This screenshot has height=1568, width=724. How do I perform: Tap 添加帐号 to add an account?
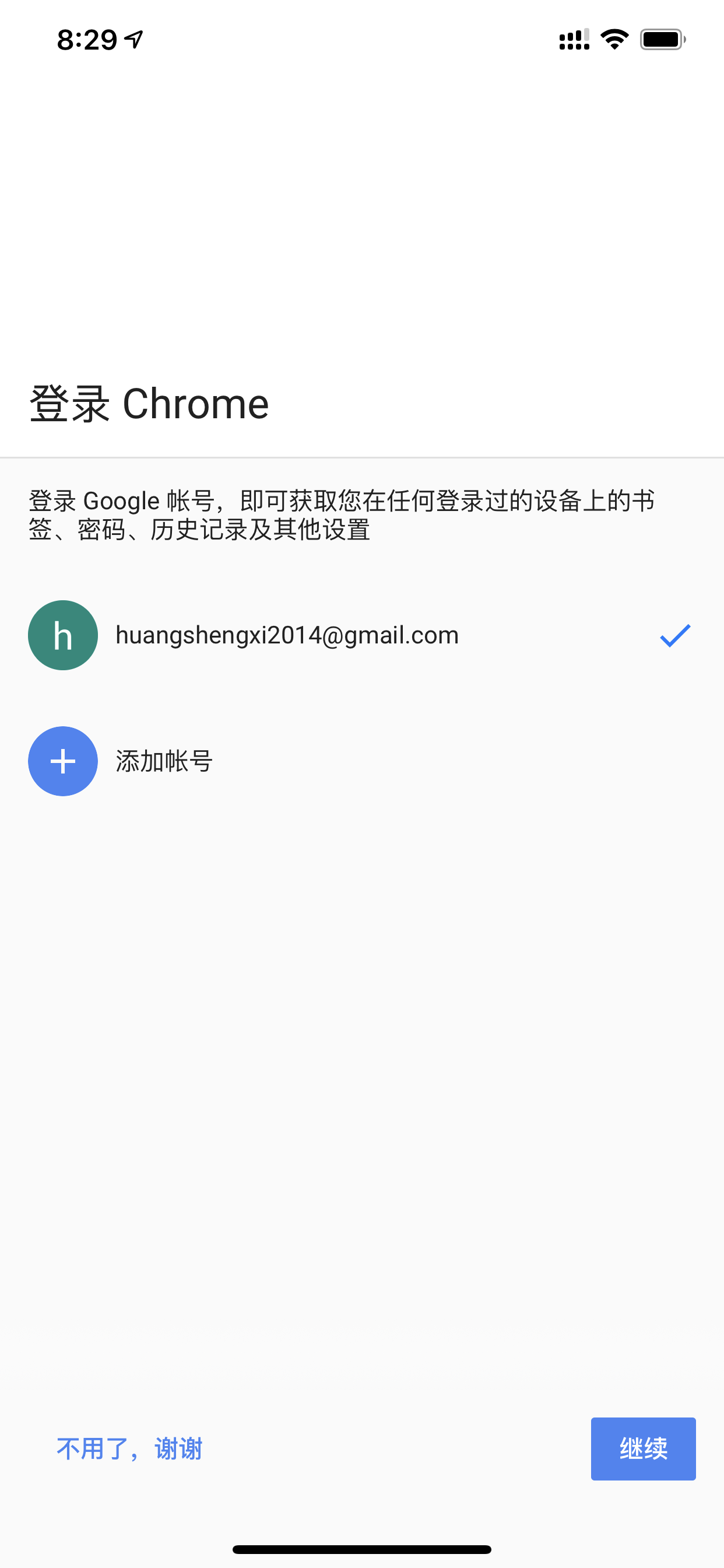click(361, 761)
